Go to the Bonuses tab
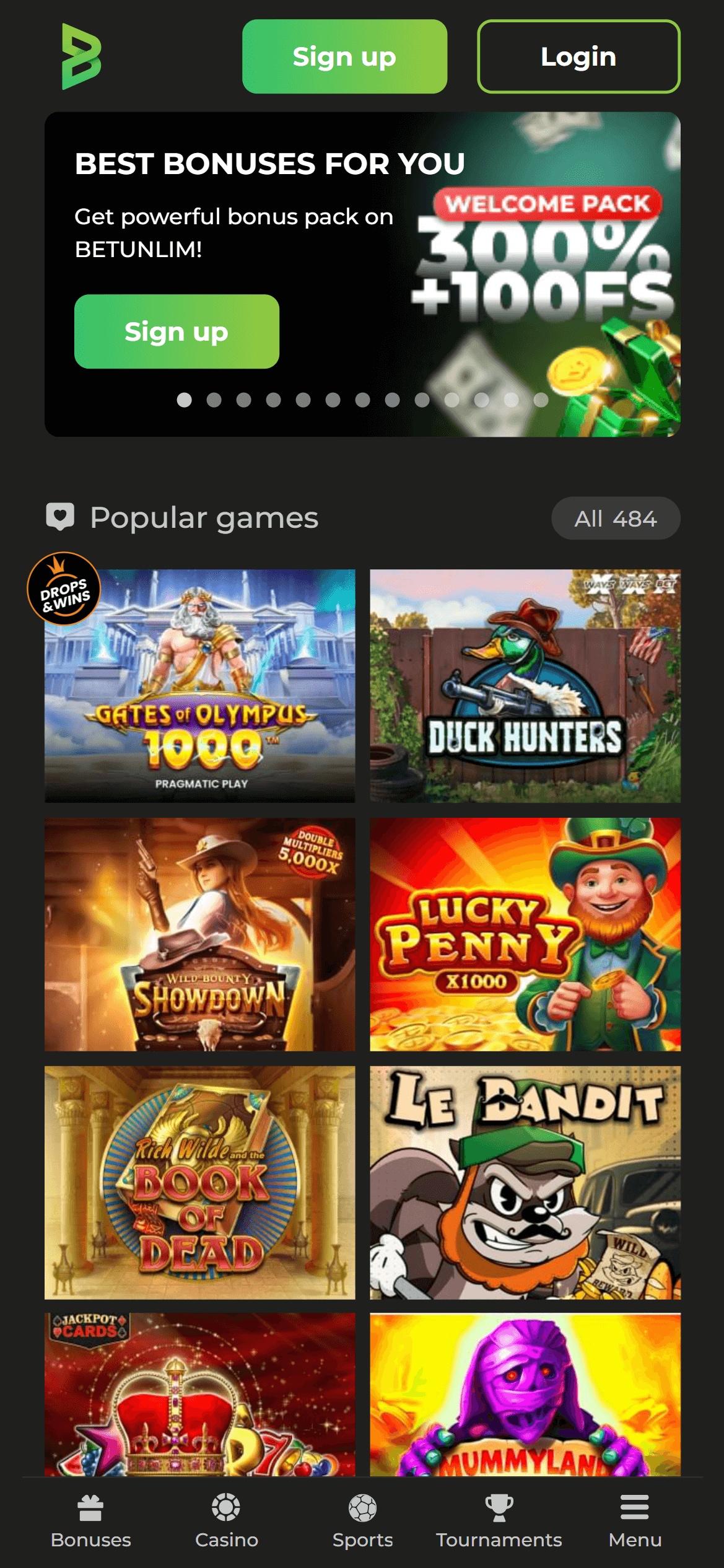The image size is (724, 1568). (91, 1521)
